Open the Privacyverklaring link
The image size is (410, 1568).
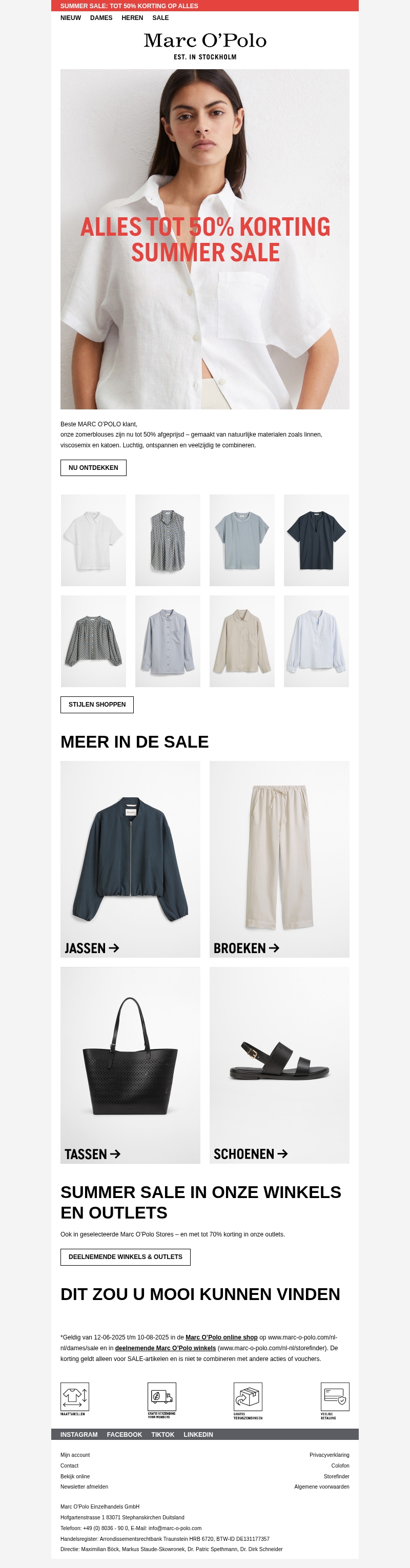click(329, 1455)
